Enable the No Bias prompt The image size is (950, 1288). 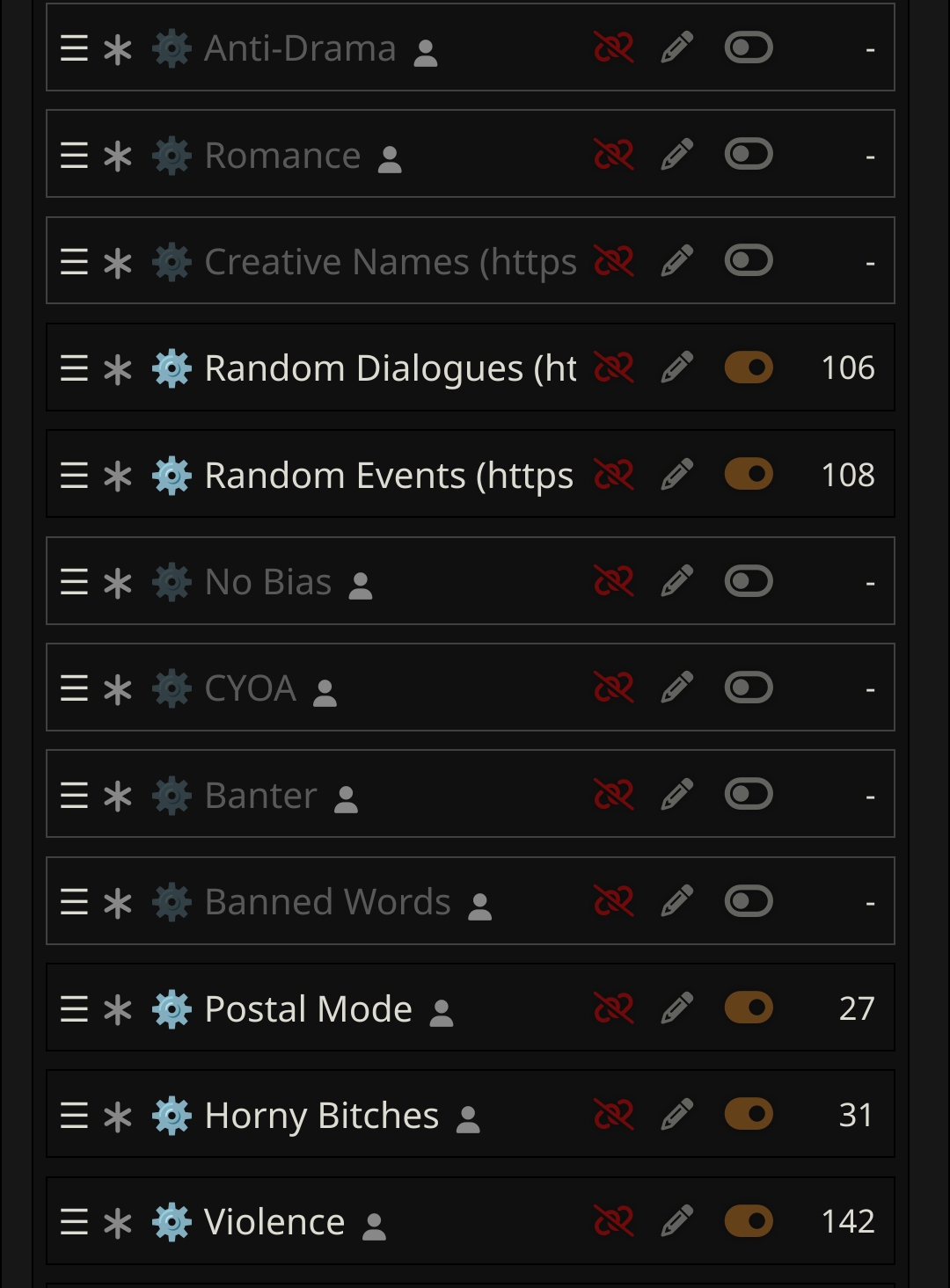point(749,581)
